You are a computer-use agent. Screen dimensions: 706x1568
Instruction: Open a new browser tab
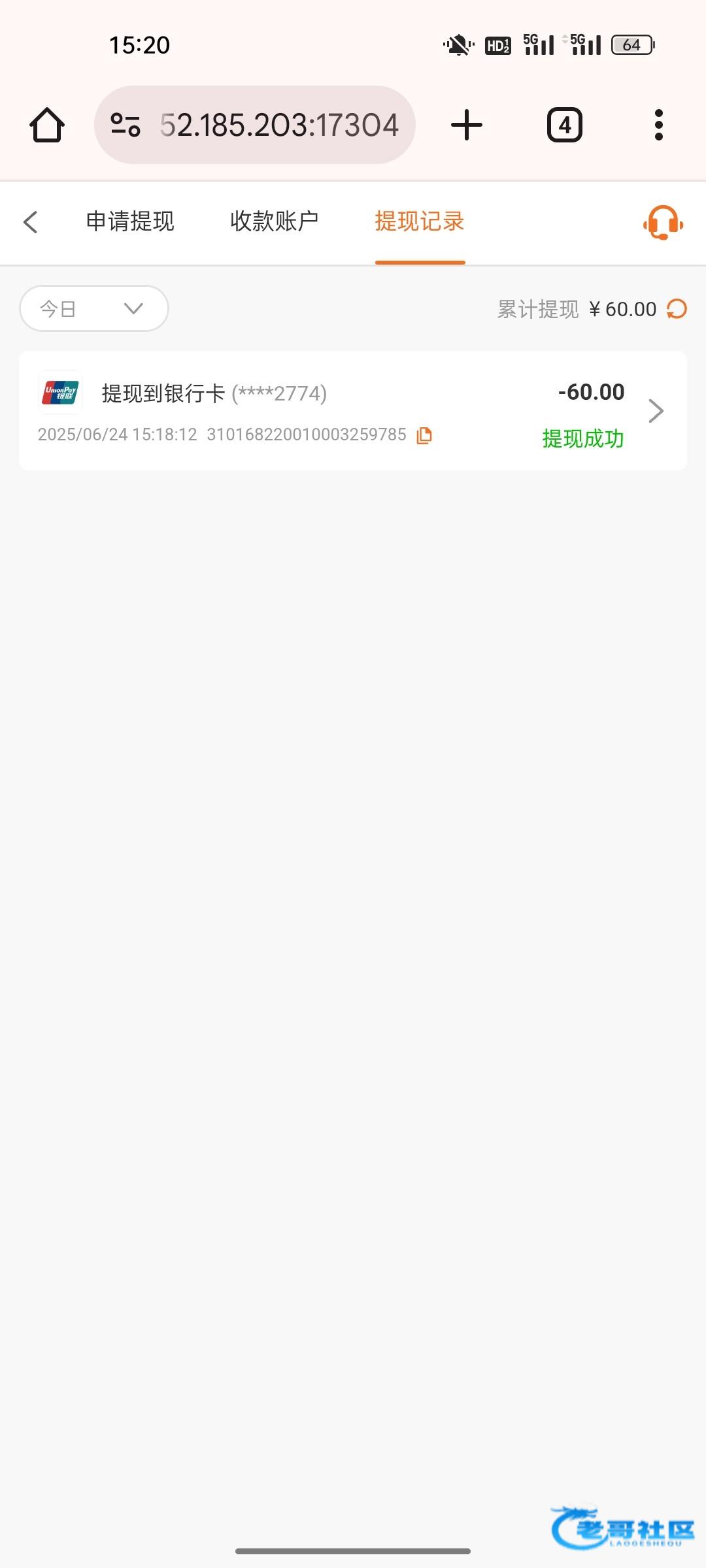(467, 125)
